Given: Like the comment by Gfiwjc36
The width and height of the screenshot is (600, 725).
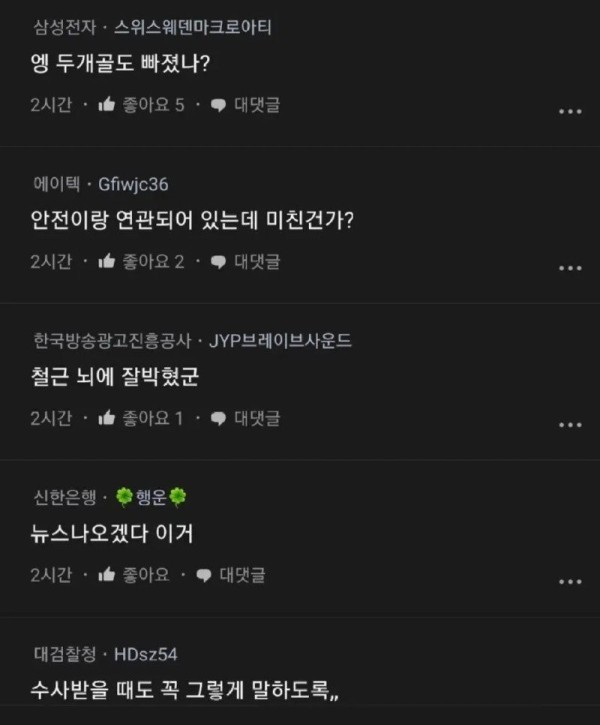Looking at the screenshot, I should (141, 261).
